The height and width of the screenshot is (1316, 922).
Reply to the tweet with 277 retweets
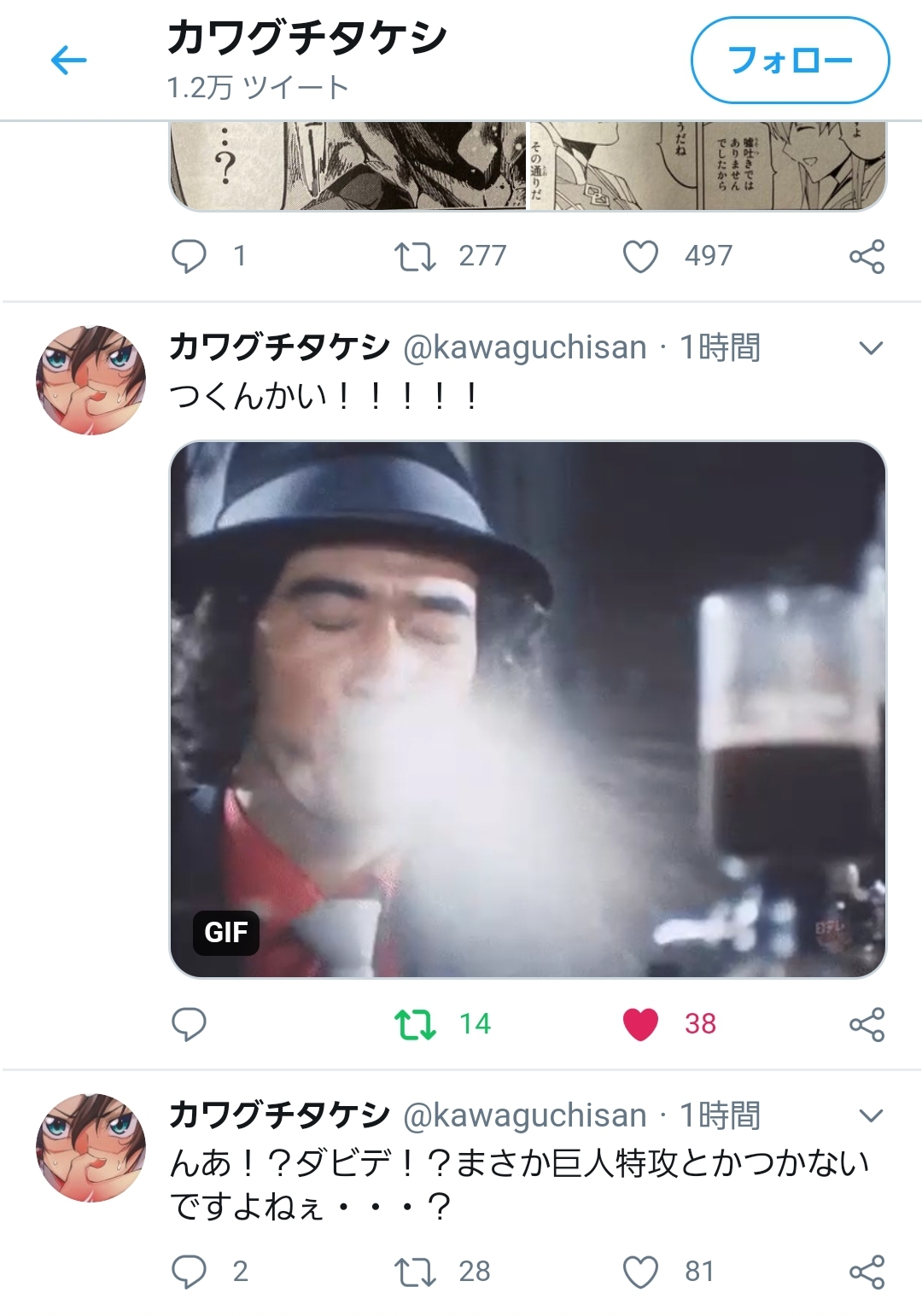(189, 256)
